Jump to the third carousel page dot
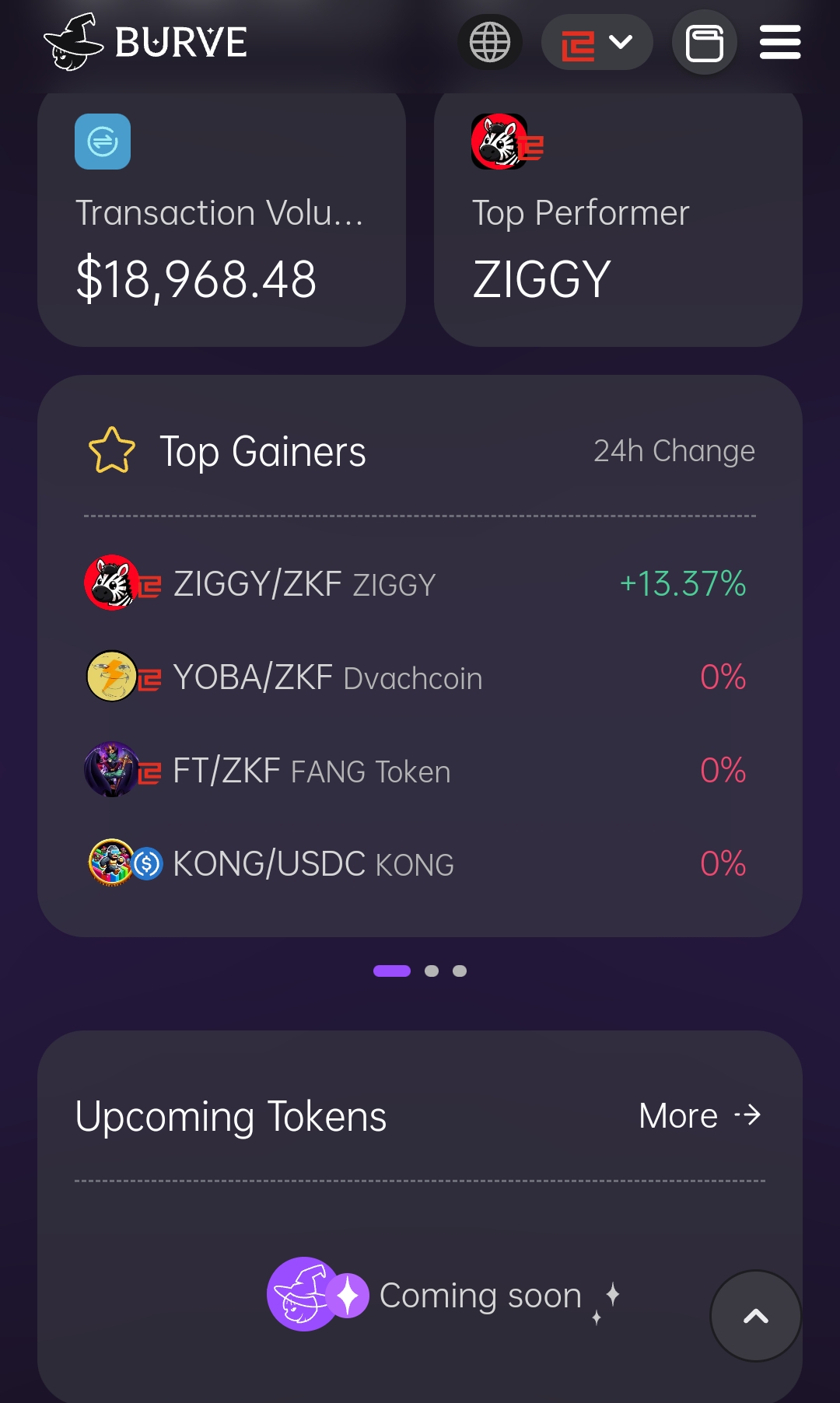Screen dimensions: 840x1403 [460, 971]
